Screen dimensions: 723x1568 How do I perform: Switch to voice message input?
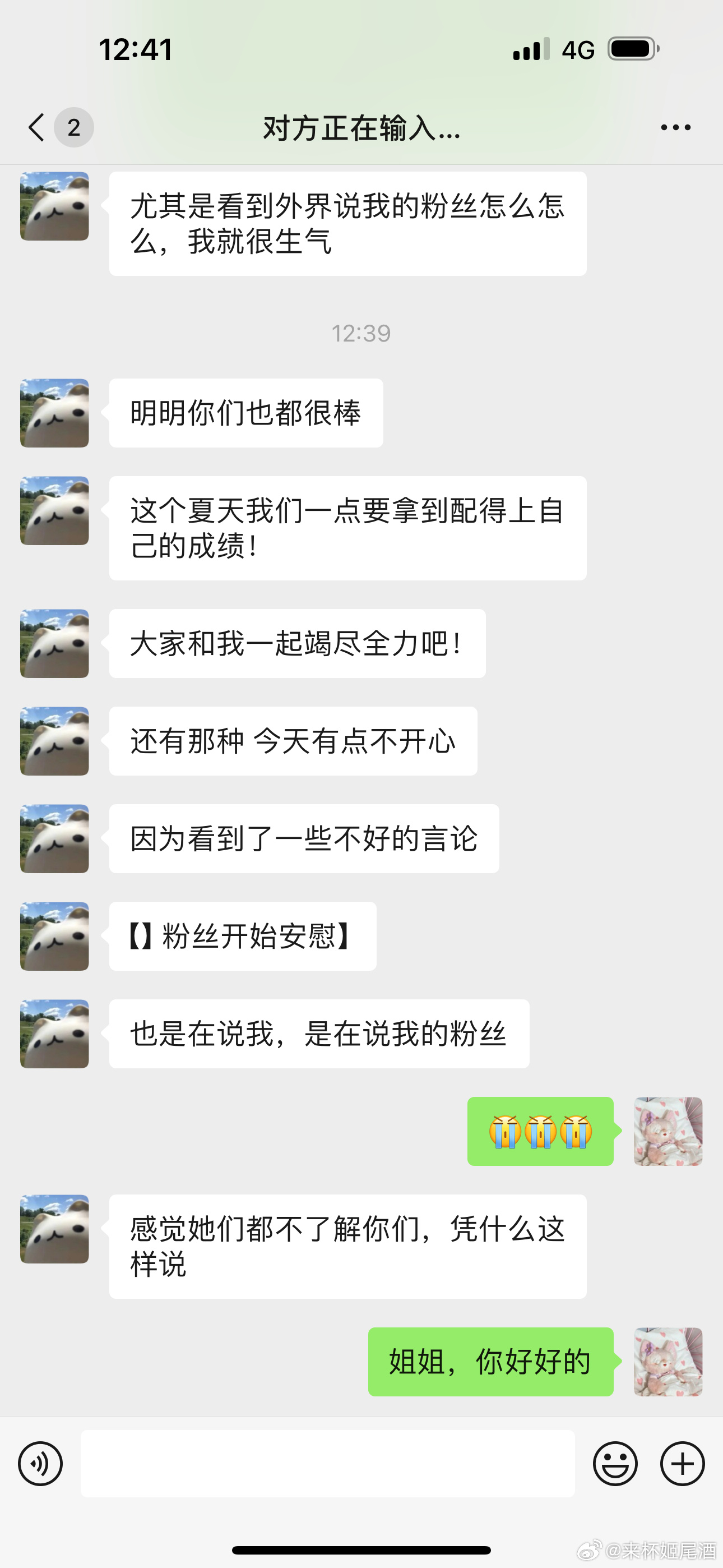(40, 1464)
